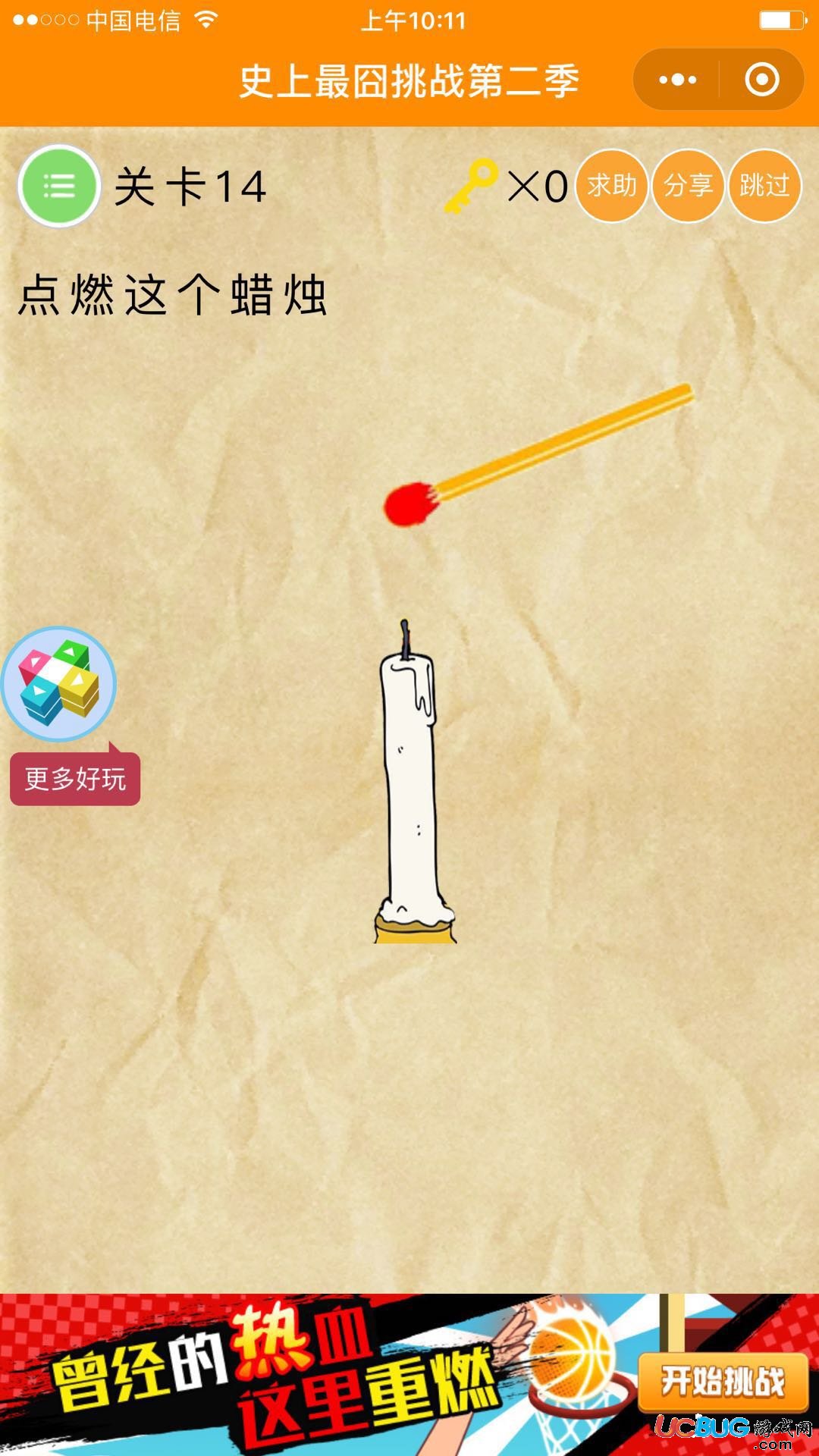Tap 开始挑战 on the ad banner
Image resolution: width=819 pixels, height=1456 pixels.
pyautogui.click(x=722, y=1382)
